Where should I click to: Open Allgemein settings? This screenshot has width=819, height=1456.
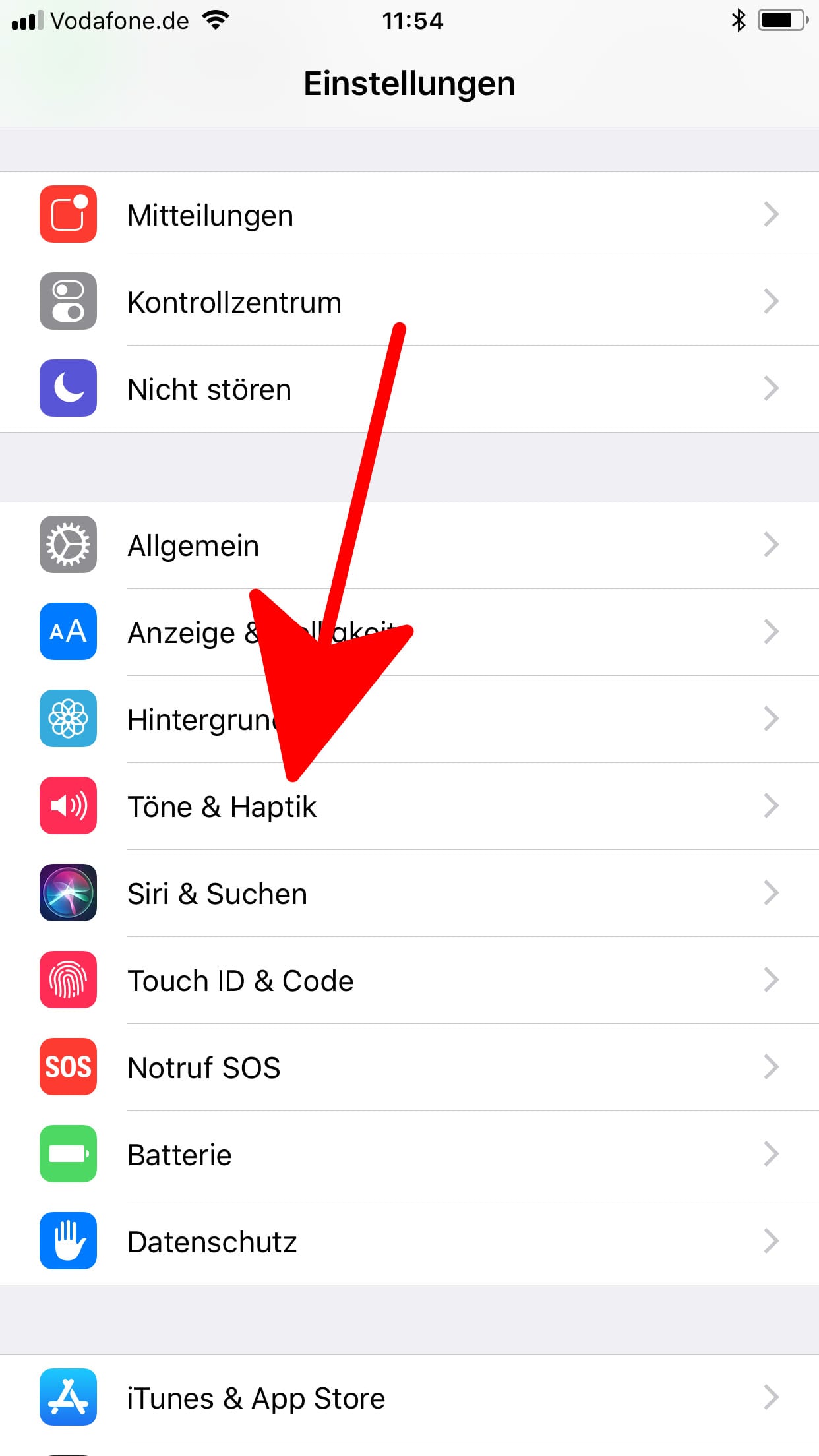(409, 545)
